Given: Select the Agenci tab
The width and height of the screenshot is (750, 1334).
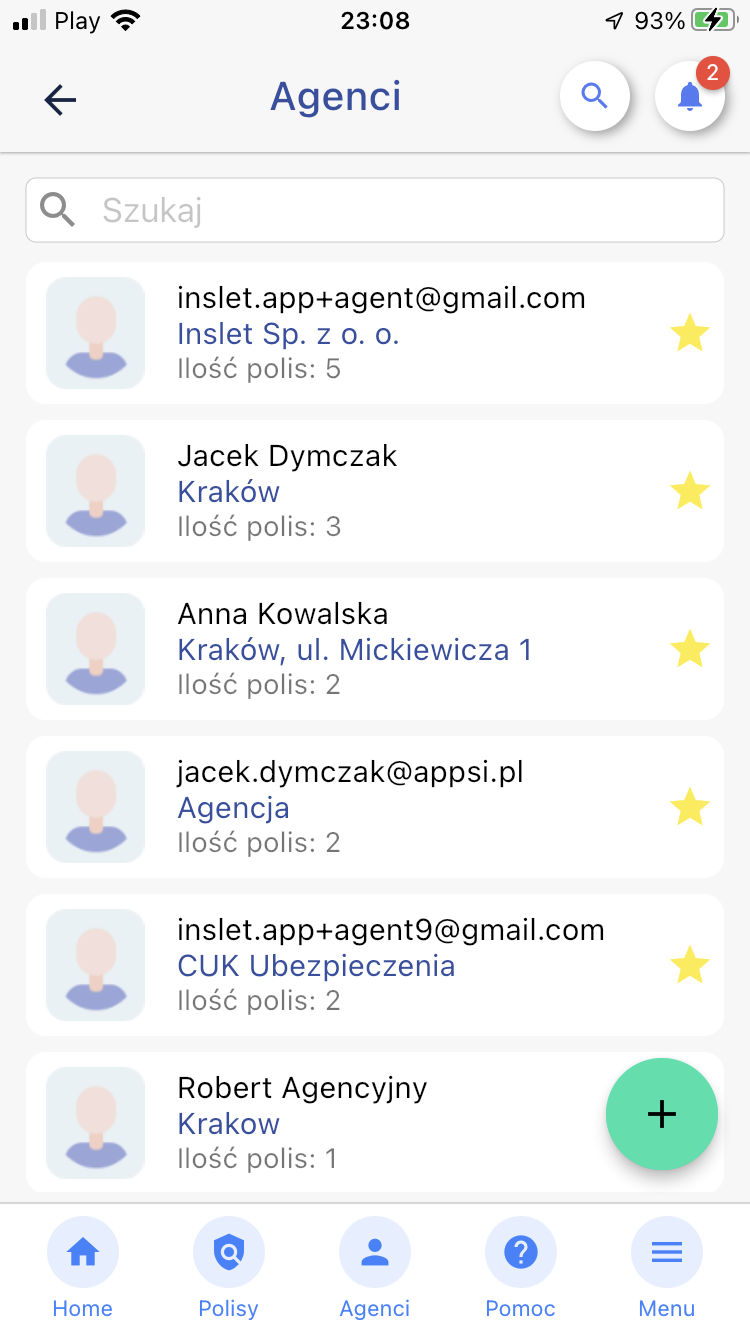Looking at the screenshot, I should [x=375, y=1266].
